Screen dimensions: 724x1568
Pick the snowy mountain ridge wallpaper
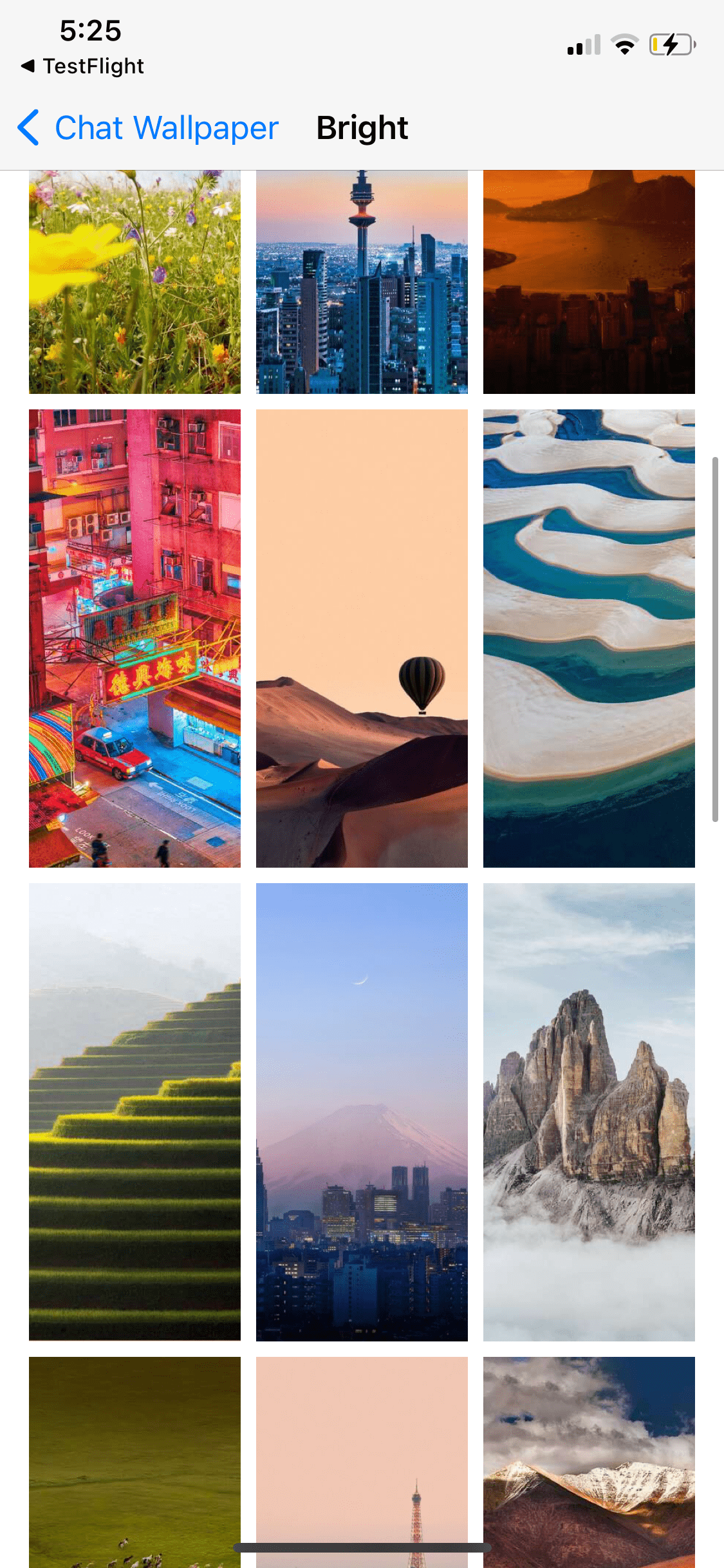pyautogui.click(x=589, y=1462)
